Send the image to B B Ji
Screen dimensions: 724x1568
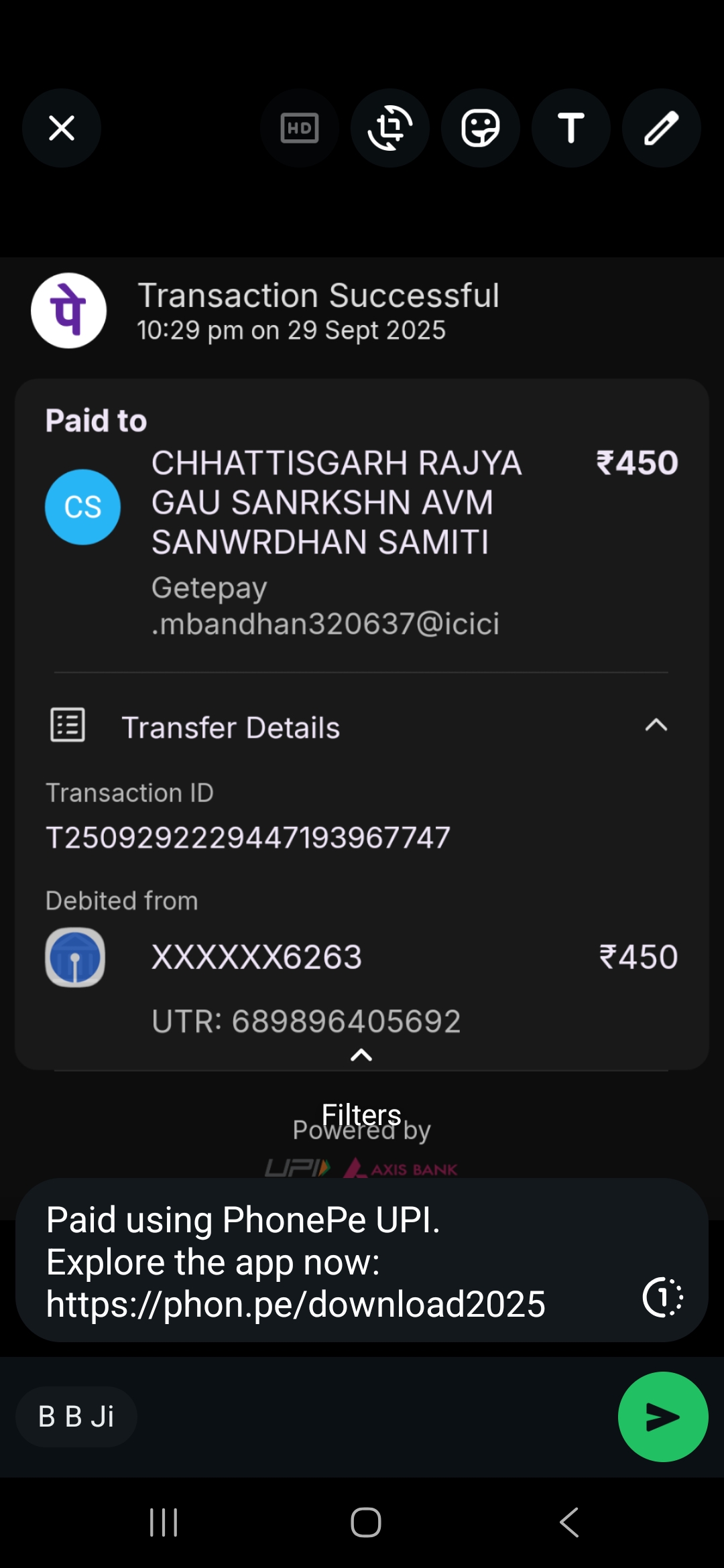[x=662, y=1417]
